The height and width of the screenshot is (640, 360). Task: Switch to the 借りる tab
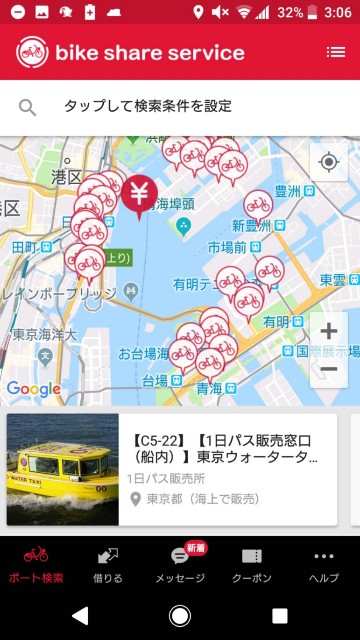[x=108, y=565]
